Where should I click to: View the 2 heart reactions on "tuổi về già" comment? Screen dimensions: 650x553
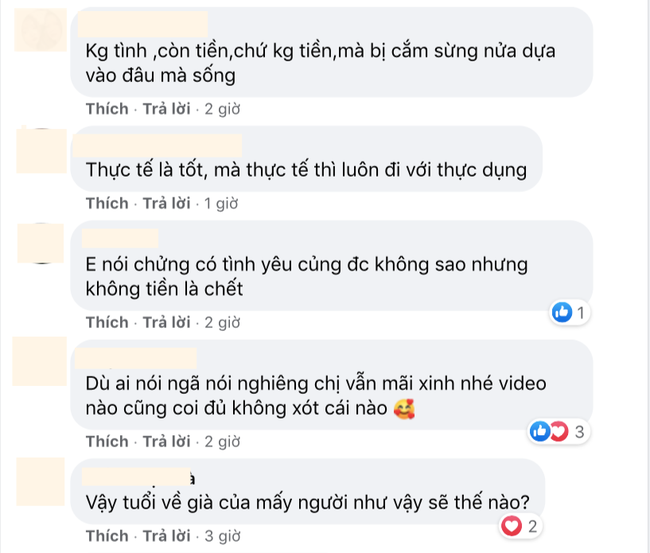click(522, 527)
